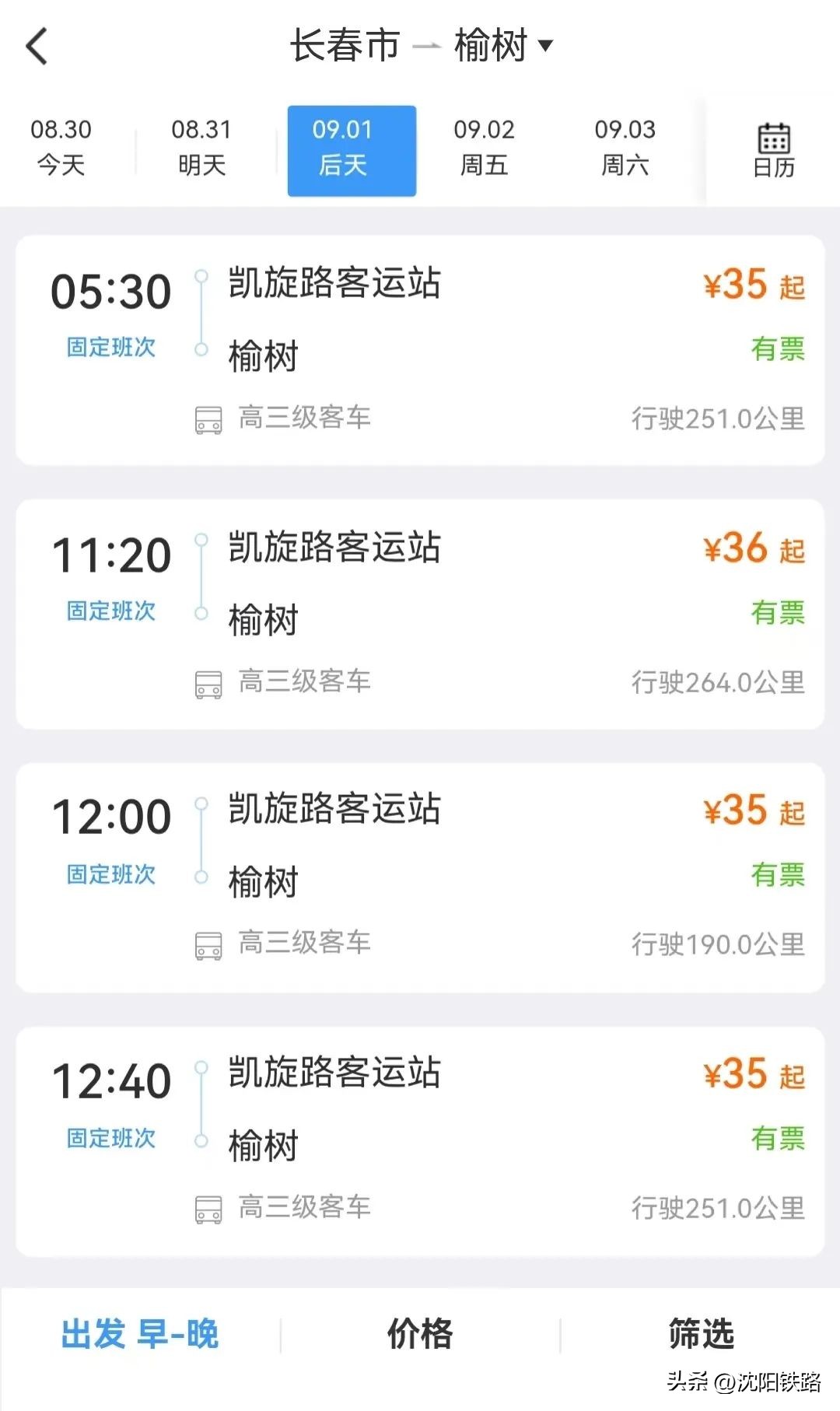
Task: Go back using the back arrow icon
Action: [x=37, y=47]
